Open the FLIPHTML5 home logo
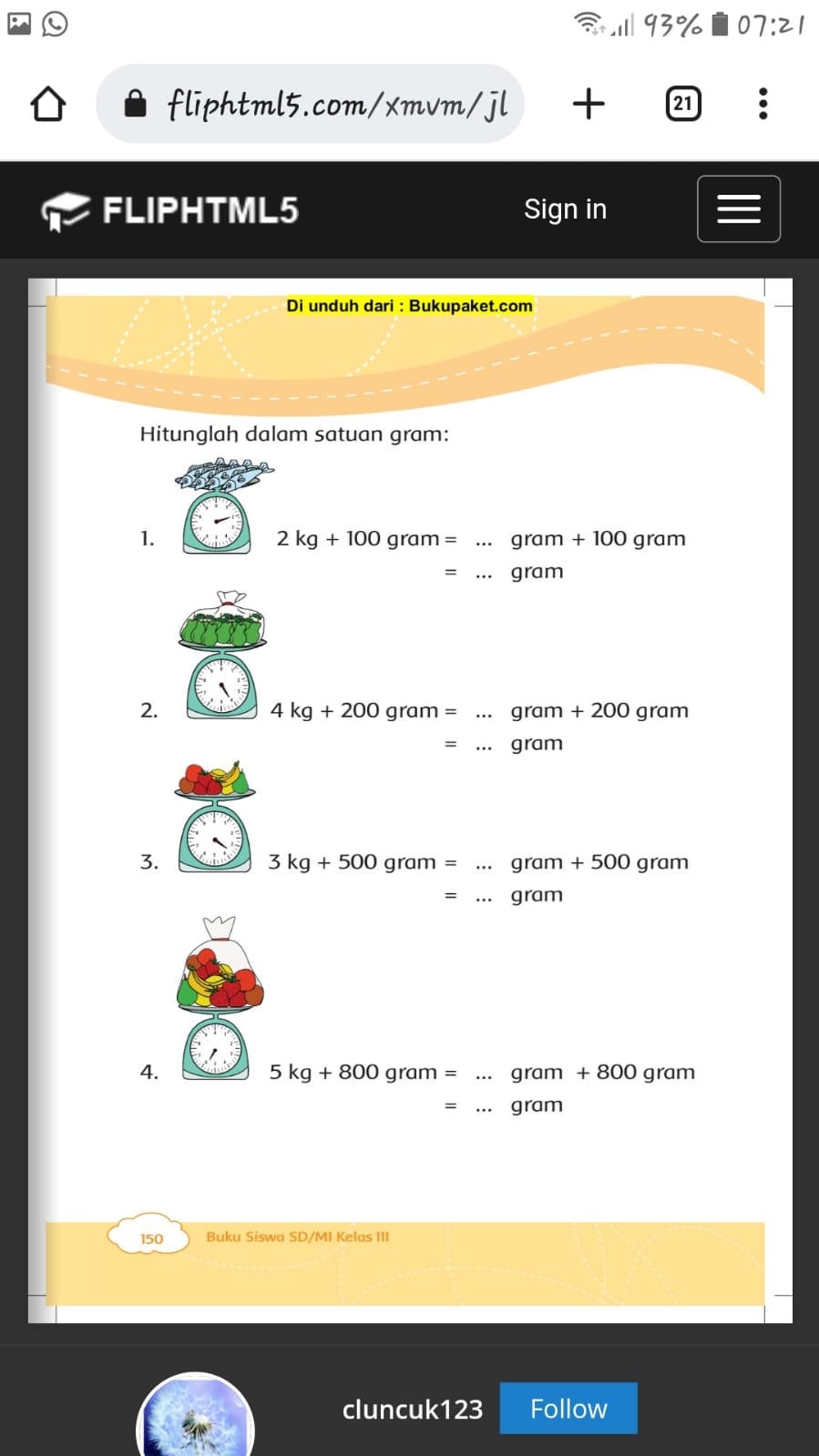 [x=170, y=210]
